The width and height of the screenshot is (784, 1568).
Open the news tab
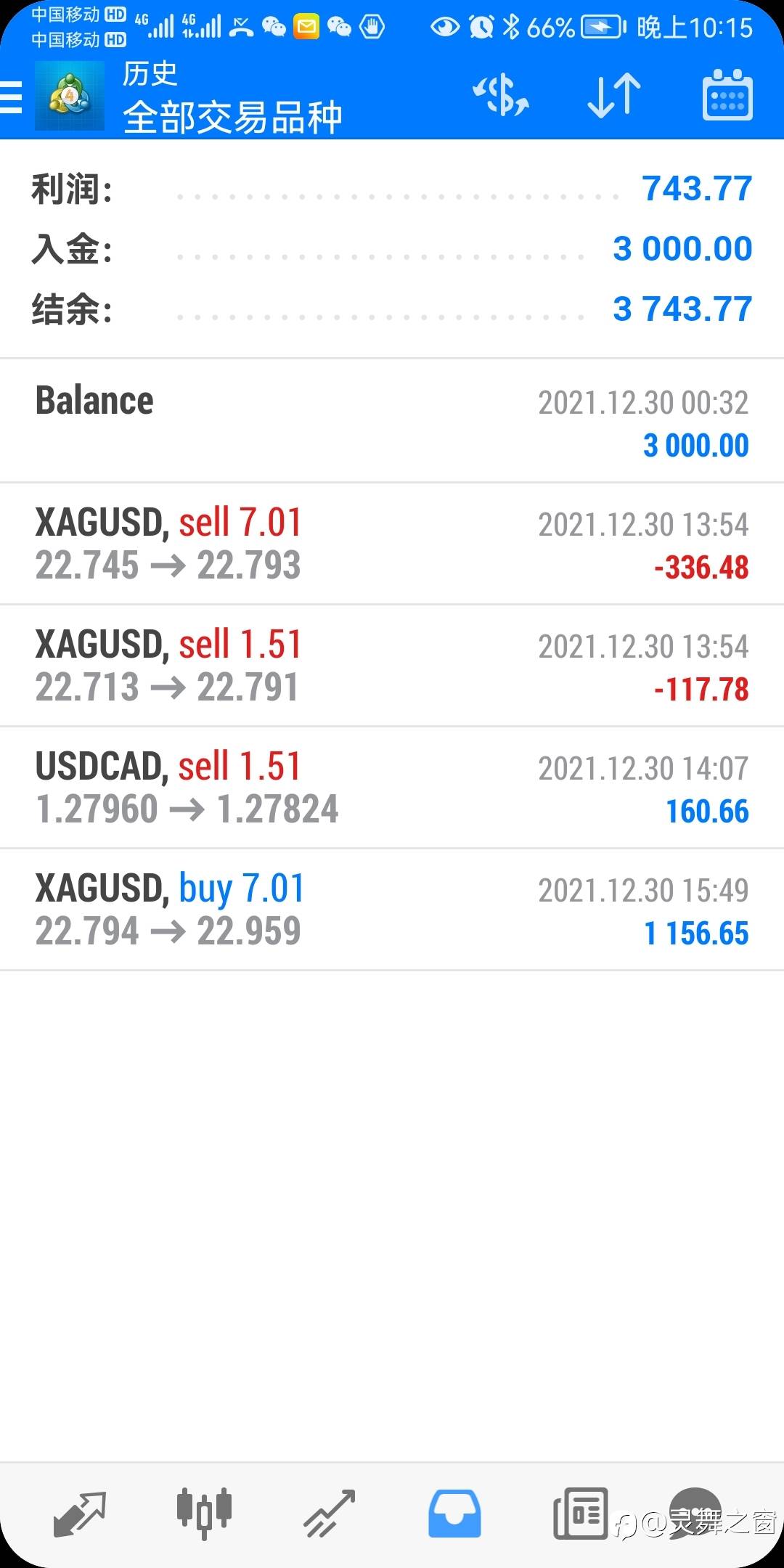pos(580,1514)
